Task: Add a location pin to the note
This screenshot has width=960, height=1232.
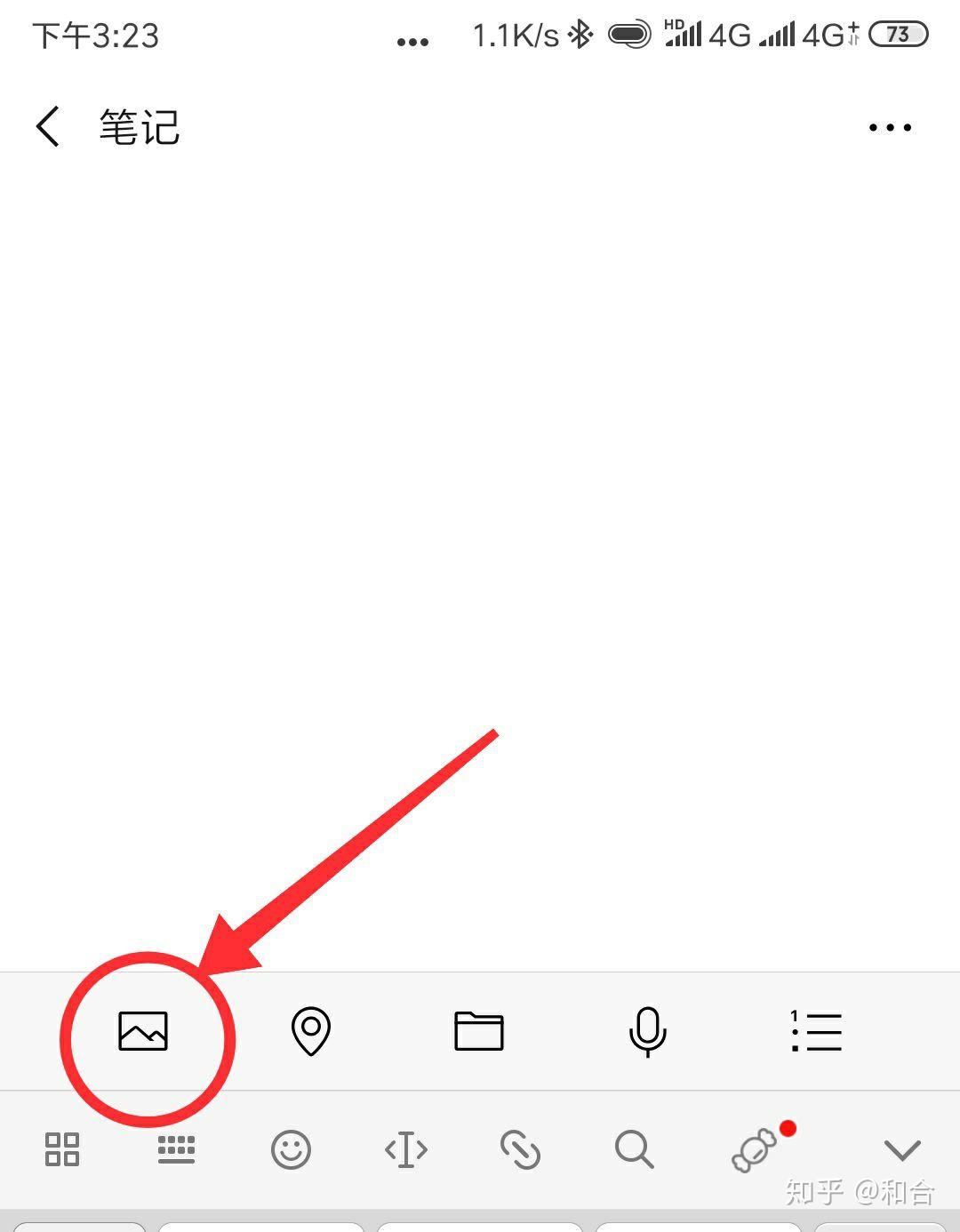Action: [311, 1031]
